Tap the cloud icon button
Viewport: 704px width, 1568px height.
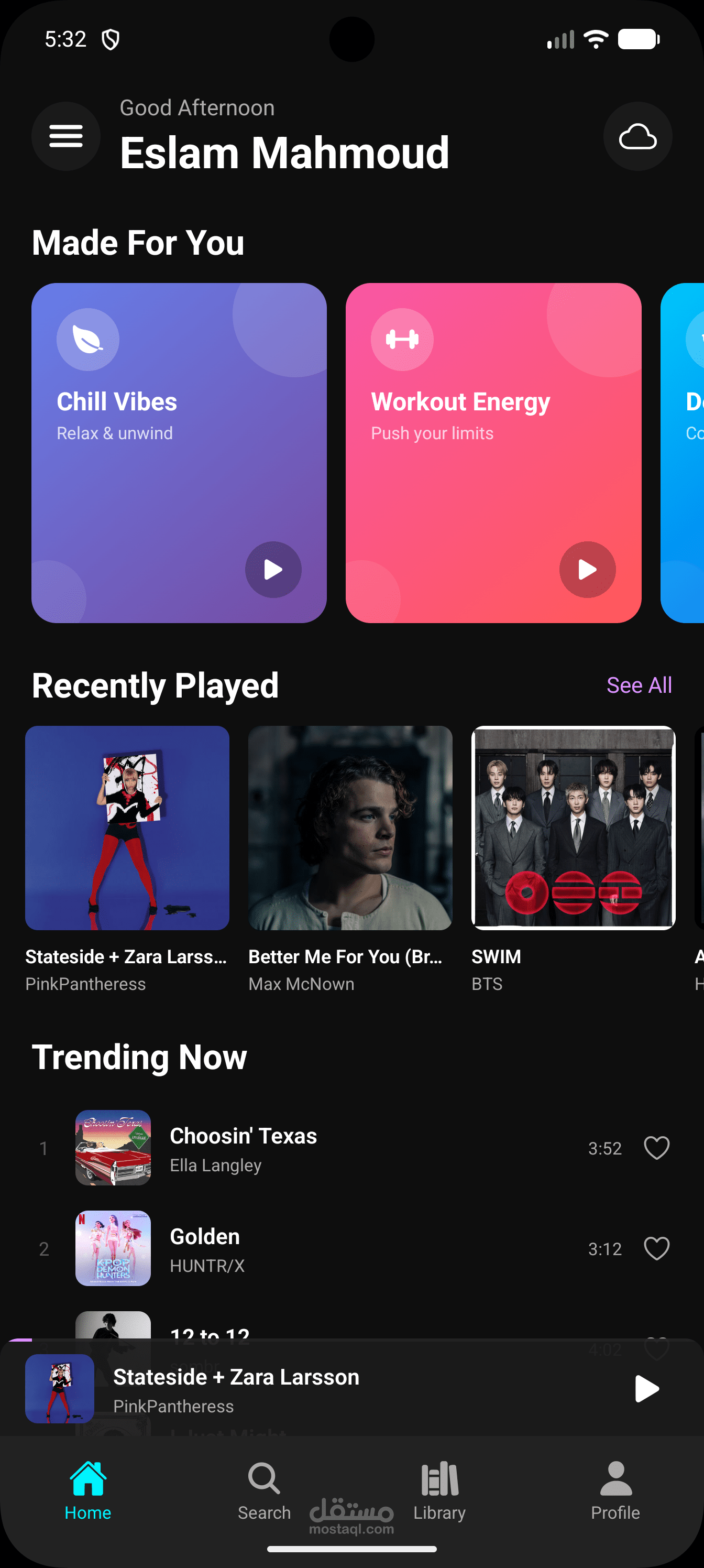click(637, 136)
